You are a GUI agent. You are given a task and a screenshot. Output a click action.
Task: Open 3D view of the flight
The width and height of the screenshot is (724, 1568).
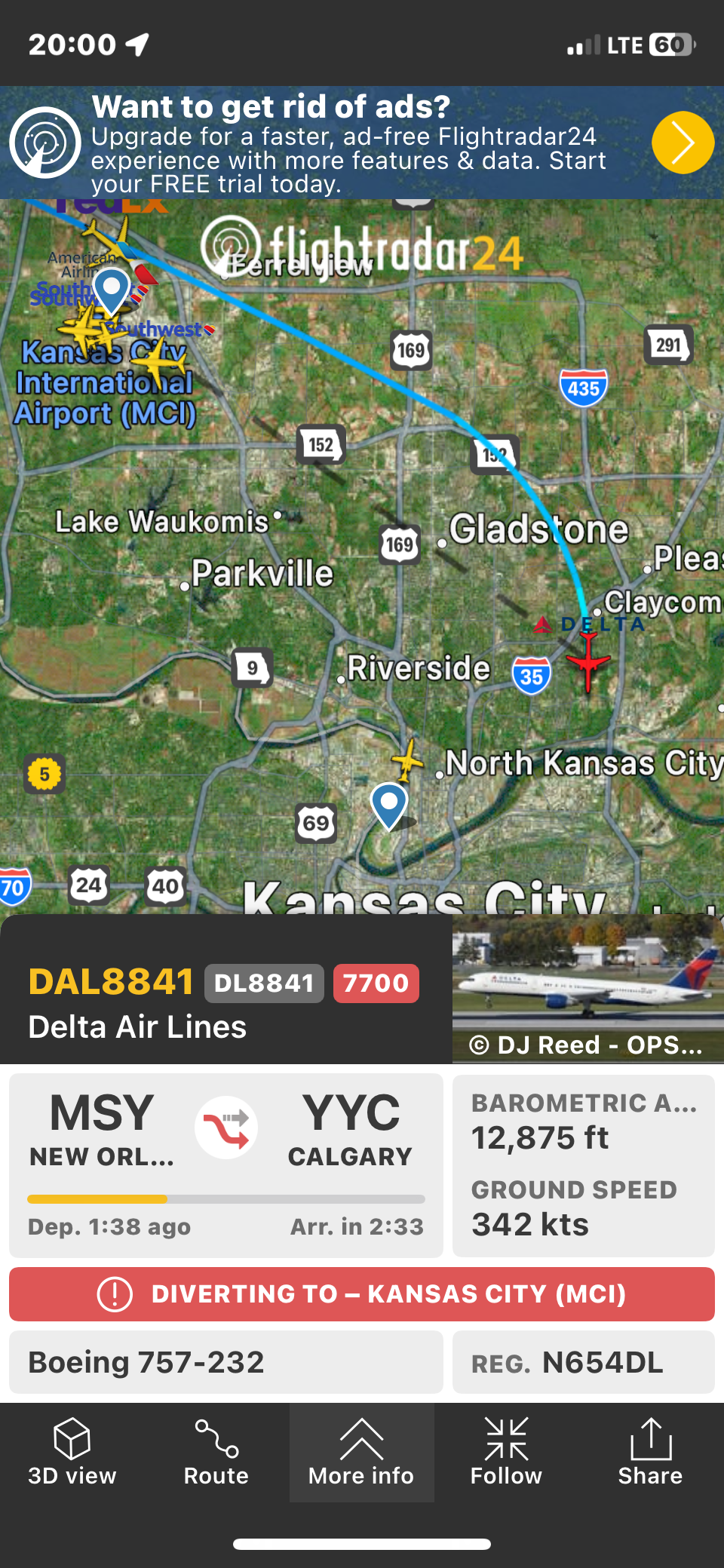72,1452
